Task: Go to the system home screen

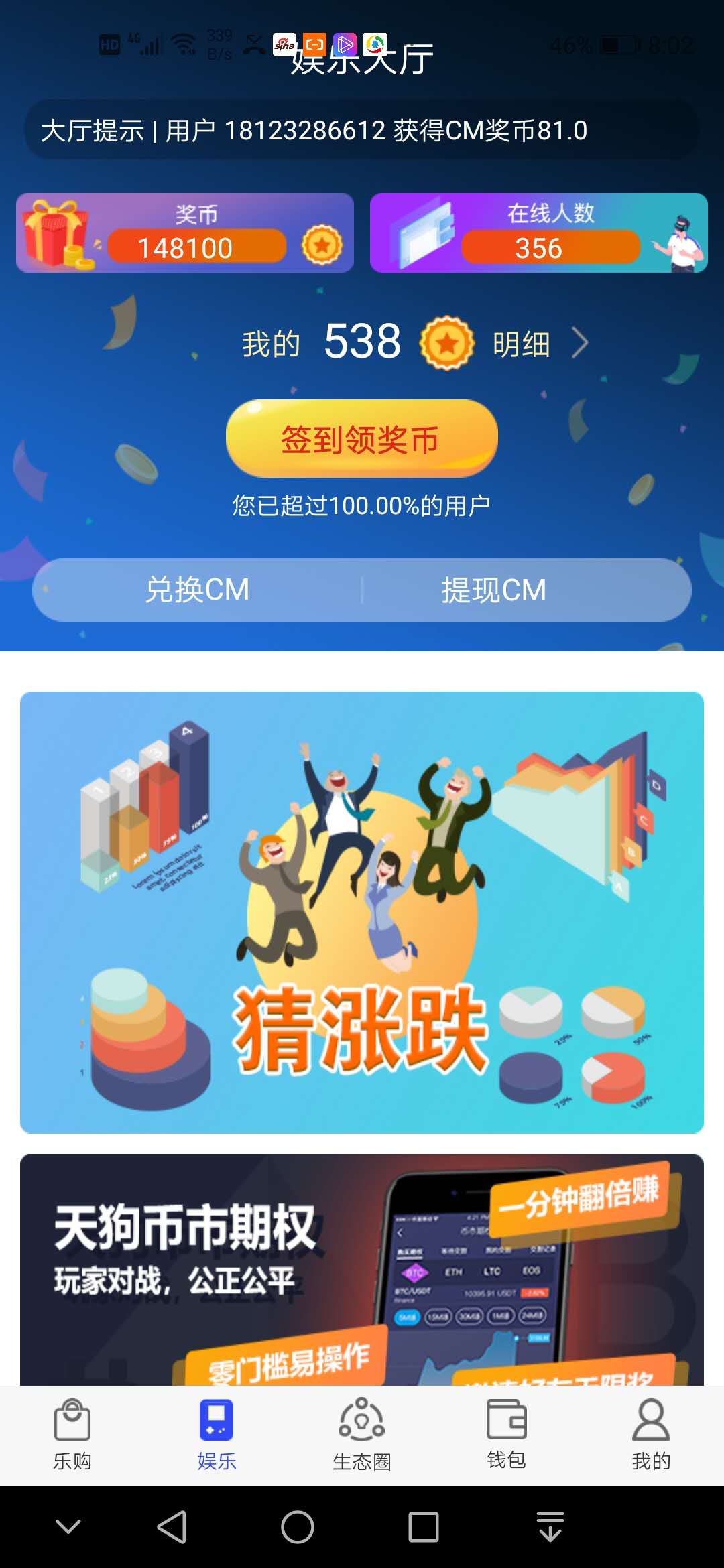Action: point(298,1527)
